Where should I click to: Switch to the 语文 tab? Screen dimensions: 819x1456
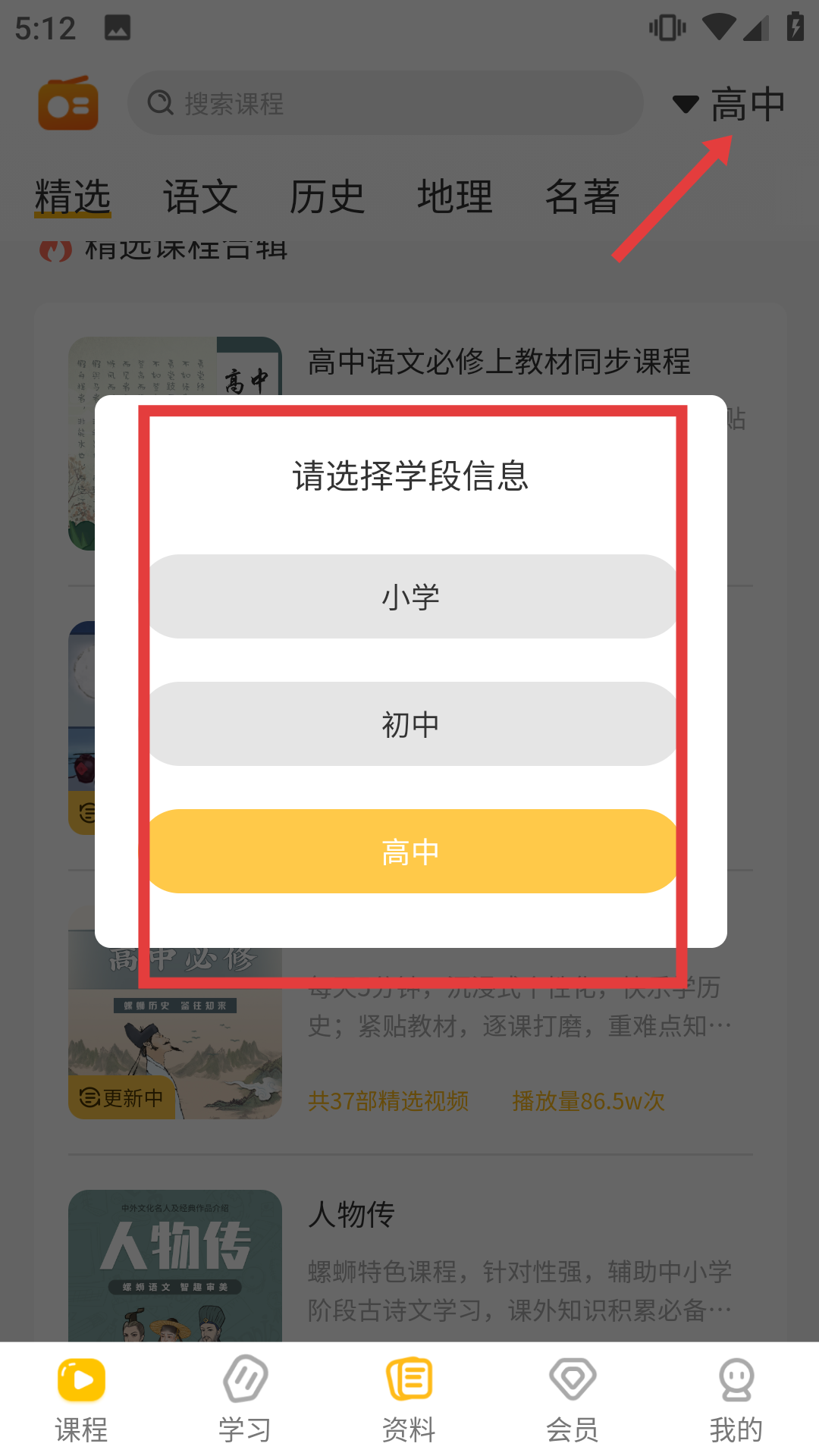pos(200,197)
